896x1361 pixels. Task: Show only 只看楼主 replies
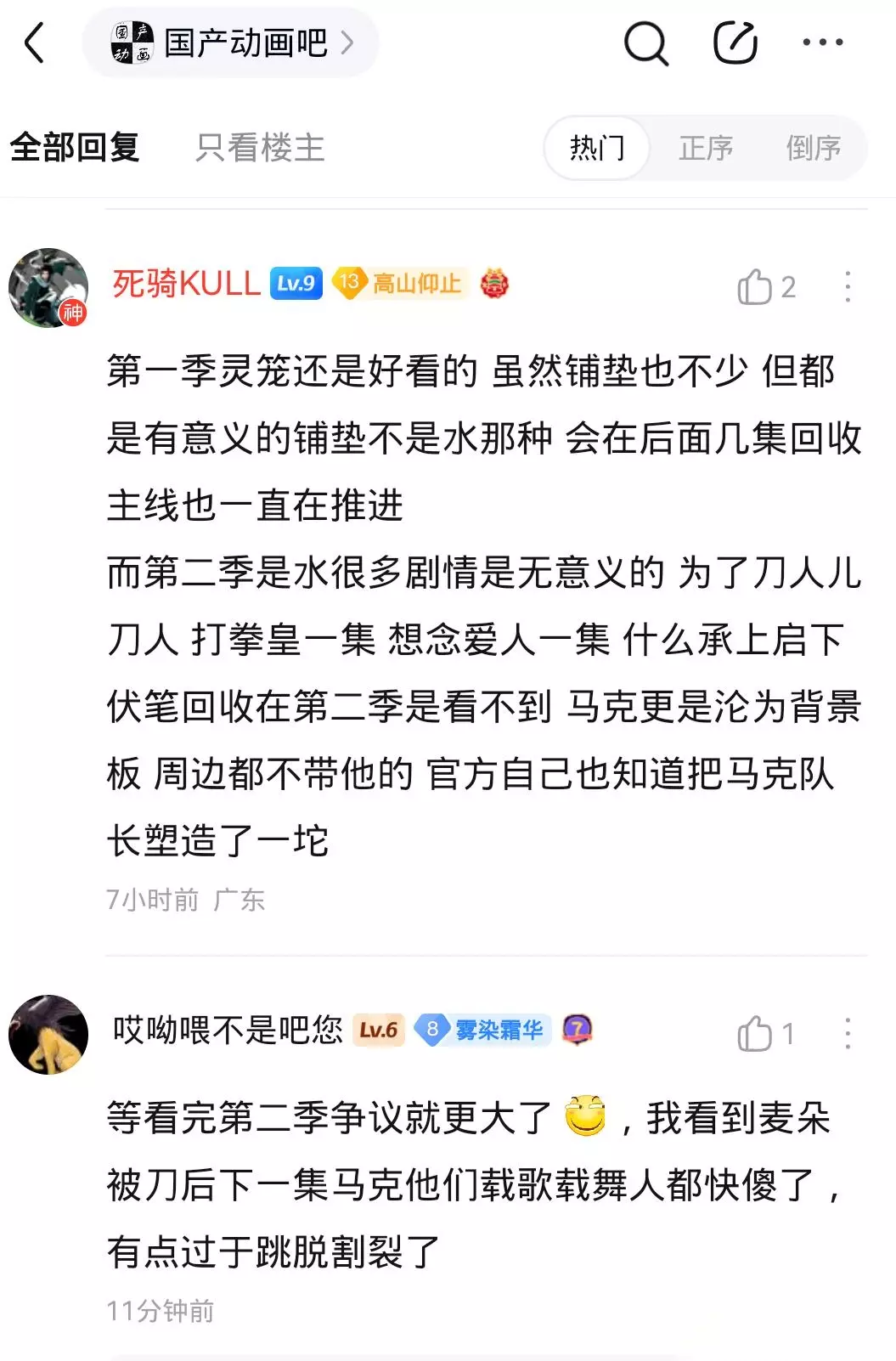[260, 148]
